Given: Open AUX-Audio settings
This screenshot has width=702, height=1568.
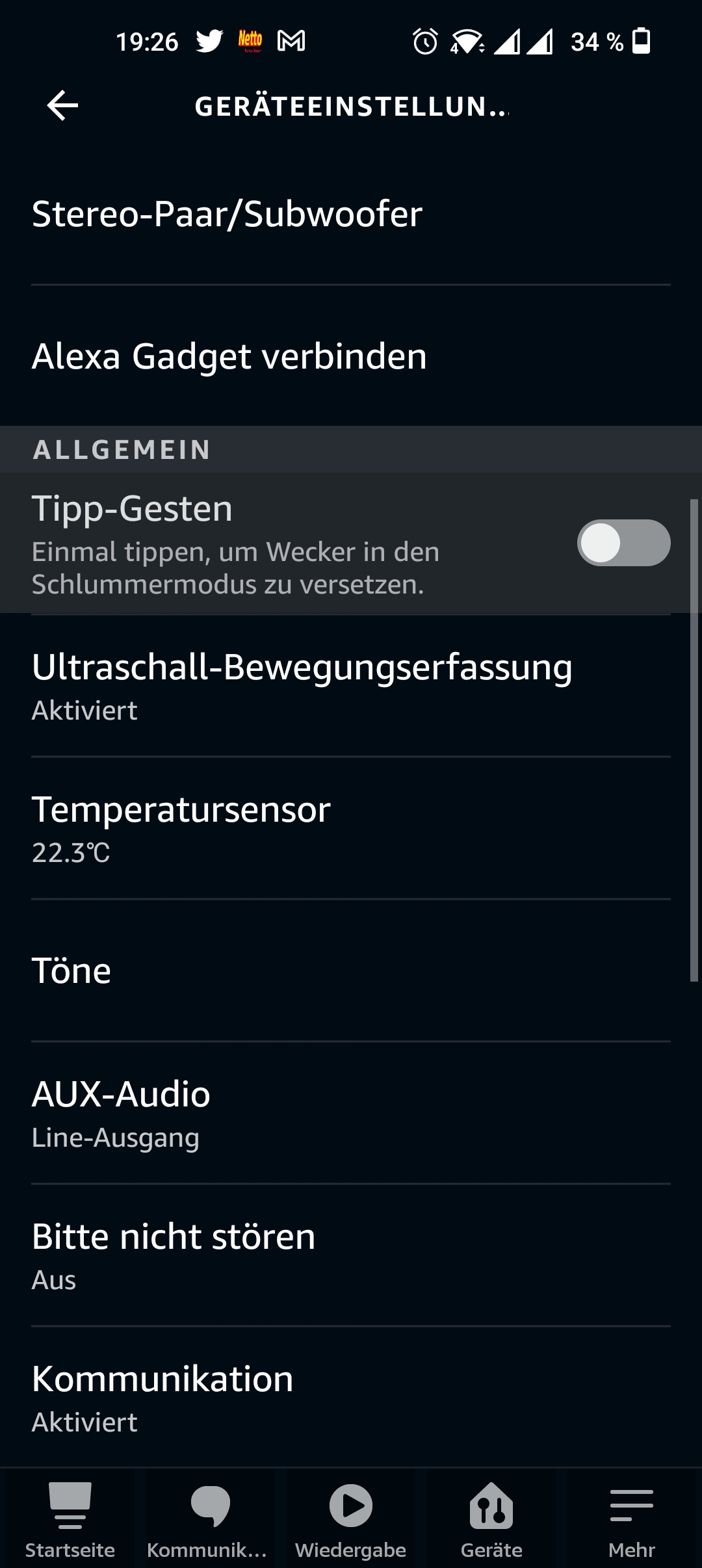Looking at the screenshot, I should click(351, 1112).
